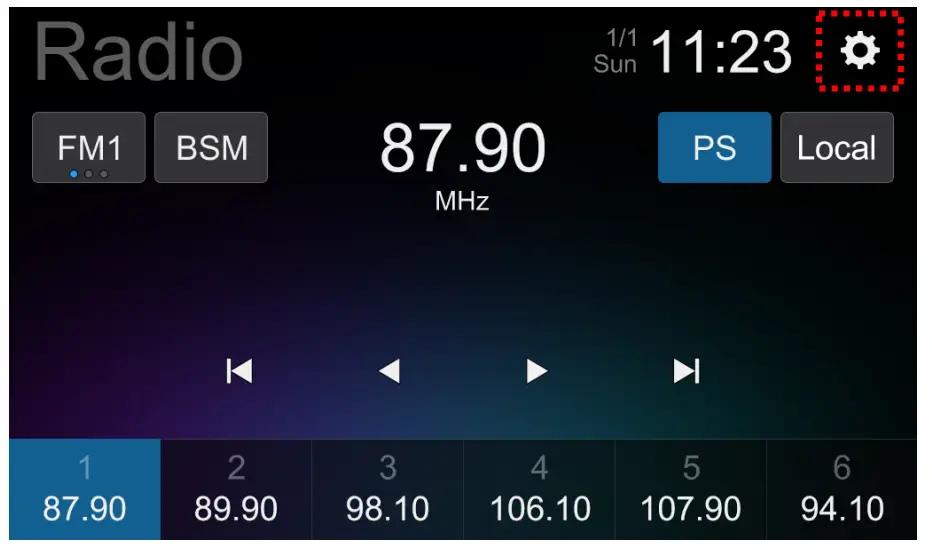Image resolution: width=932 pixels, height=550 pixels.
Task: Tune frequency up one step
Action: coord(537,372)
